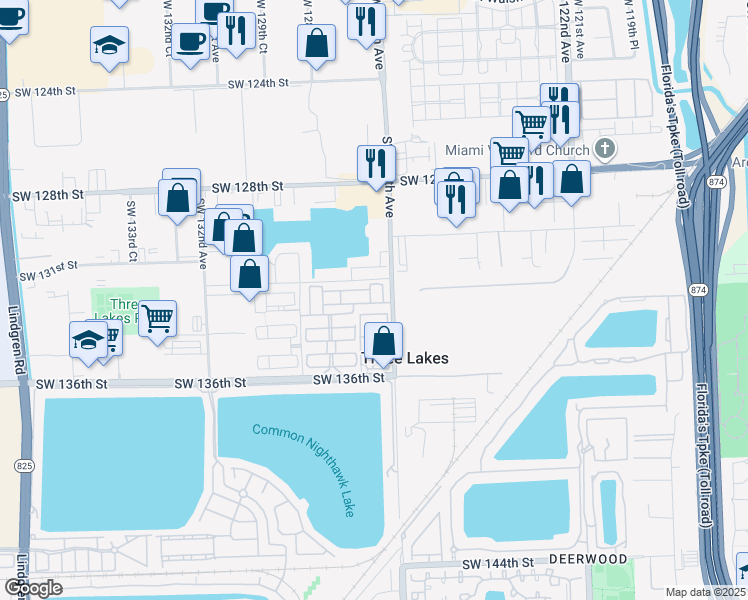Open the Google logo link
This screenshot has height=600, width=748.
[x=32, y=587]
